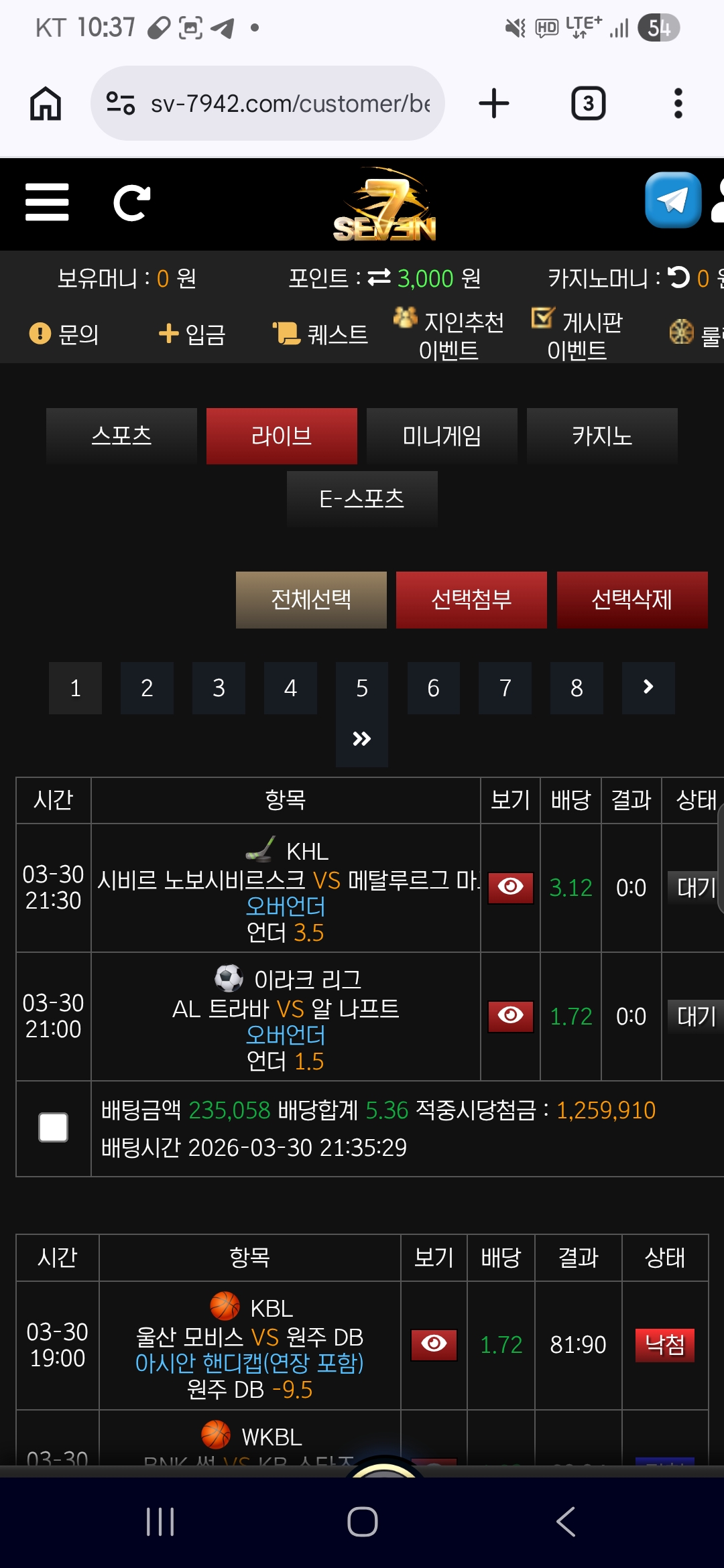
Task: View the KHL bet with the eye icon
Action: (510, 887)
